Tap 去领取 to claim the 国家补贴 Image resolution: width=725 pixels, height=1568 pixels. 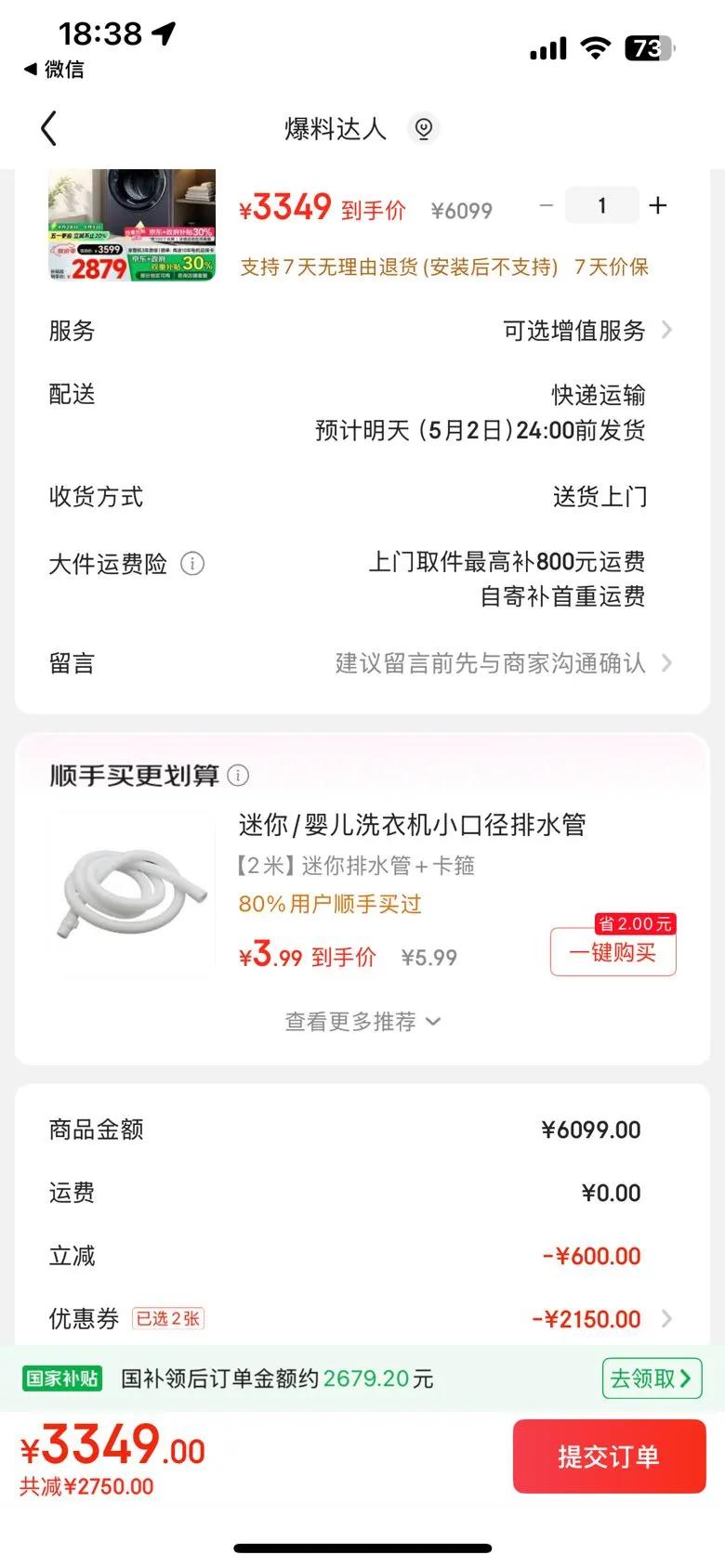(x=652, y=1379)
